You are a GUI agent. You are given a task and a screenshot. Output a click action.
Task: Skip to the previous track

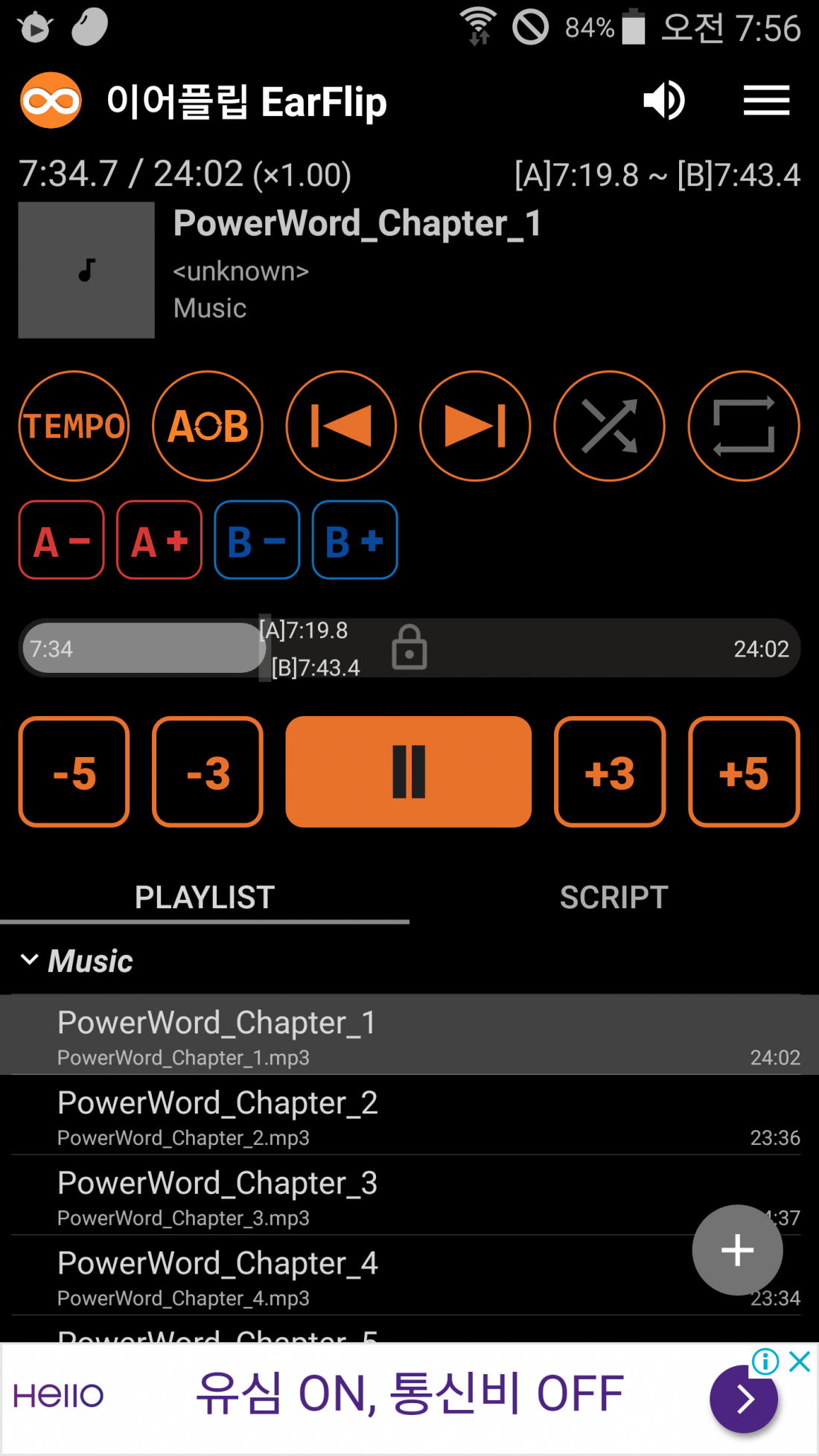(x=341, y=426)
